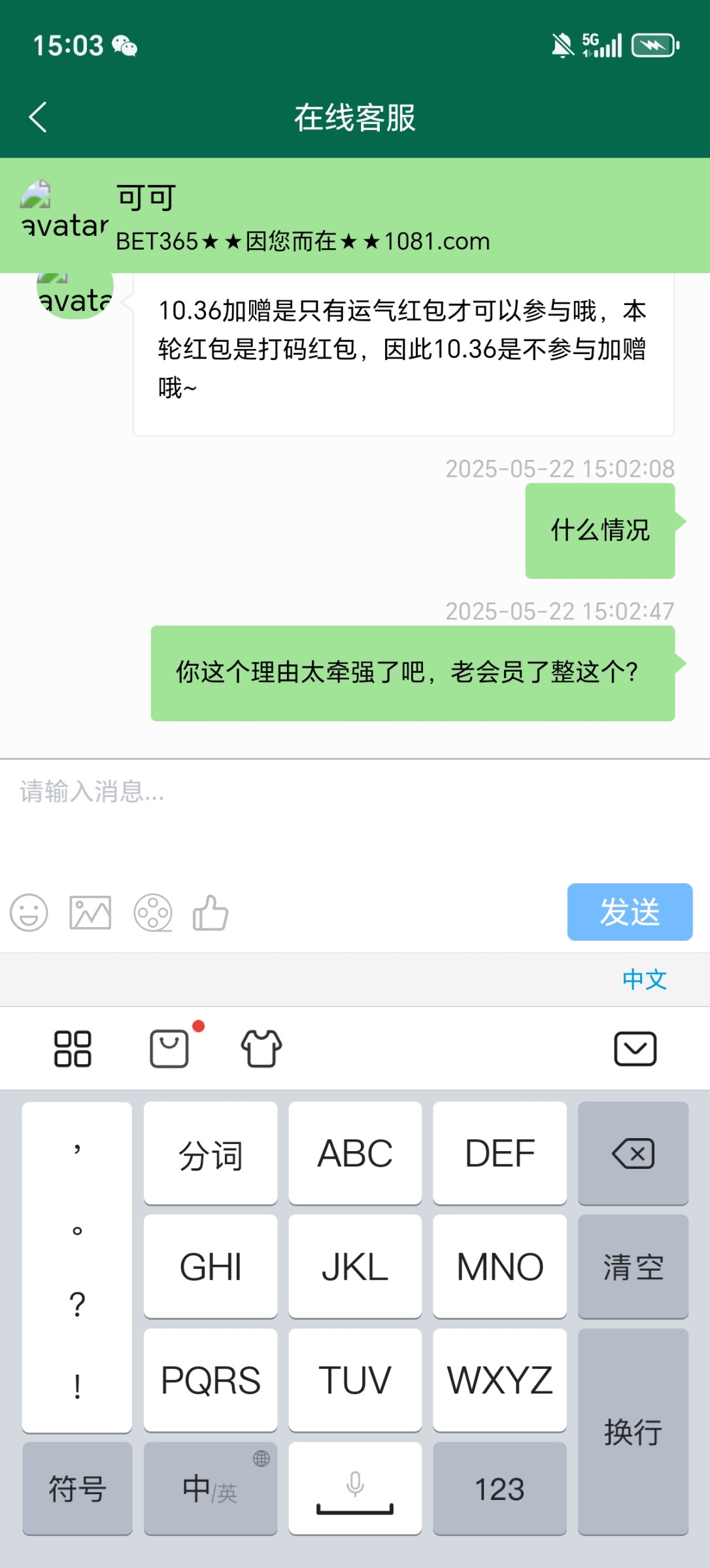The width and height of the screenshot is (710, 1568).
Task: Toggle the 中/英 input language key
Action: point(211,1489)
